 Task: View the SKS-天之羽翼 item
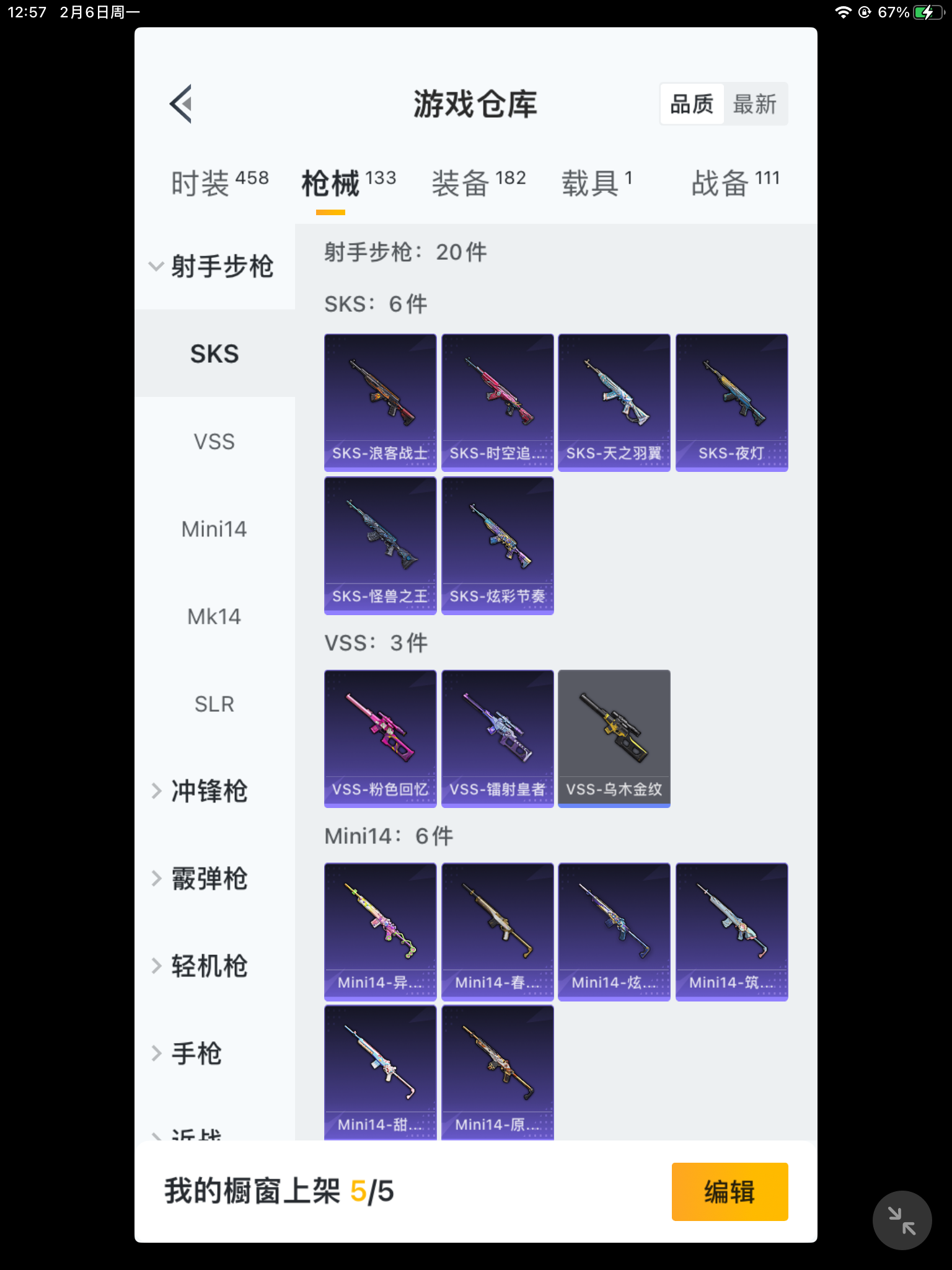click(614, 402)
